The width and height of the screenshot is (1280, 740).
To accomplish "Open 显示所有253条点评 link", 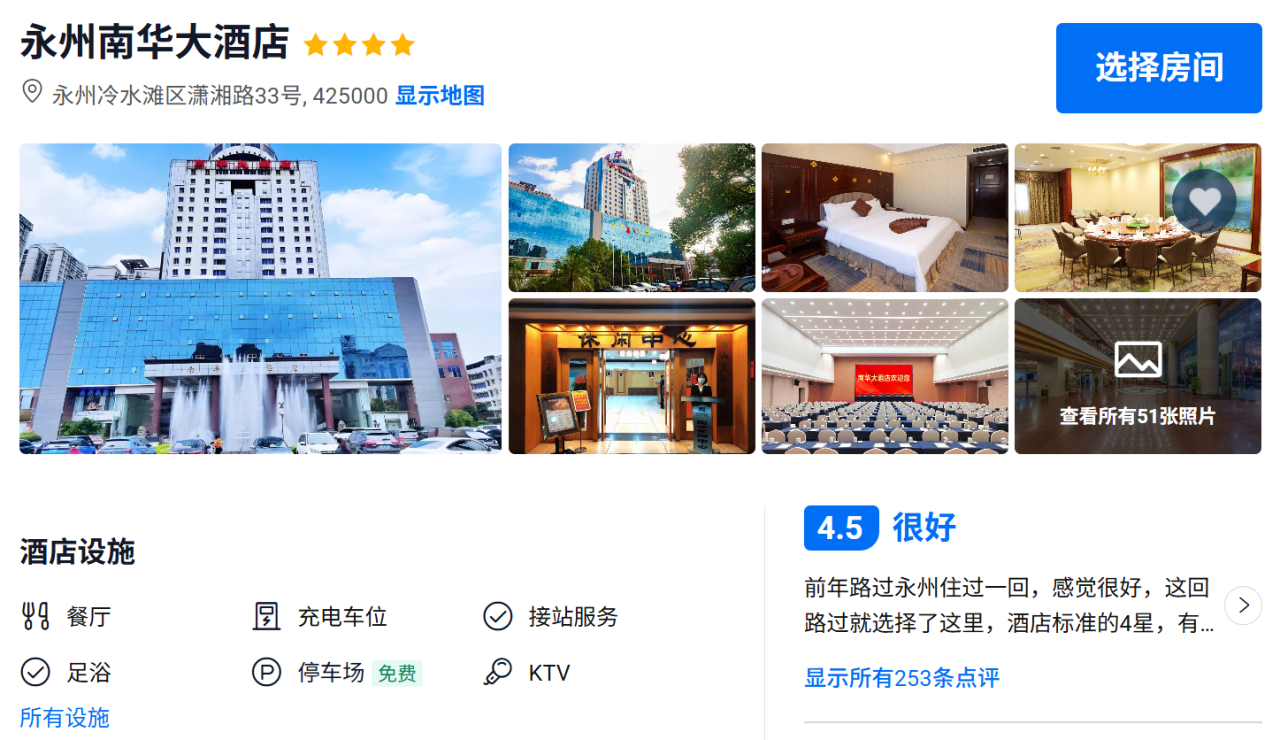I will 902,678.
